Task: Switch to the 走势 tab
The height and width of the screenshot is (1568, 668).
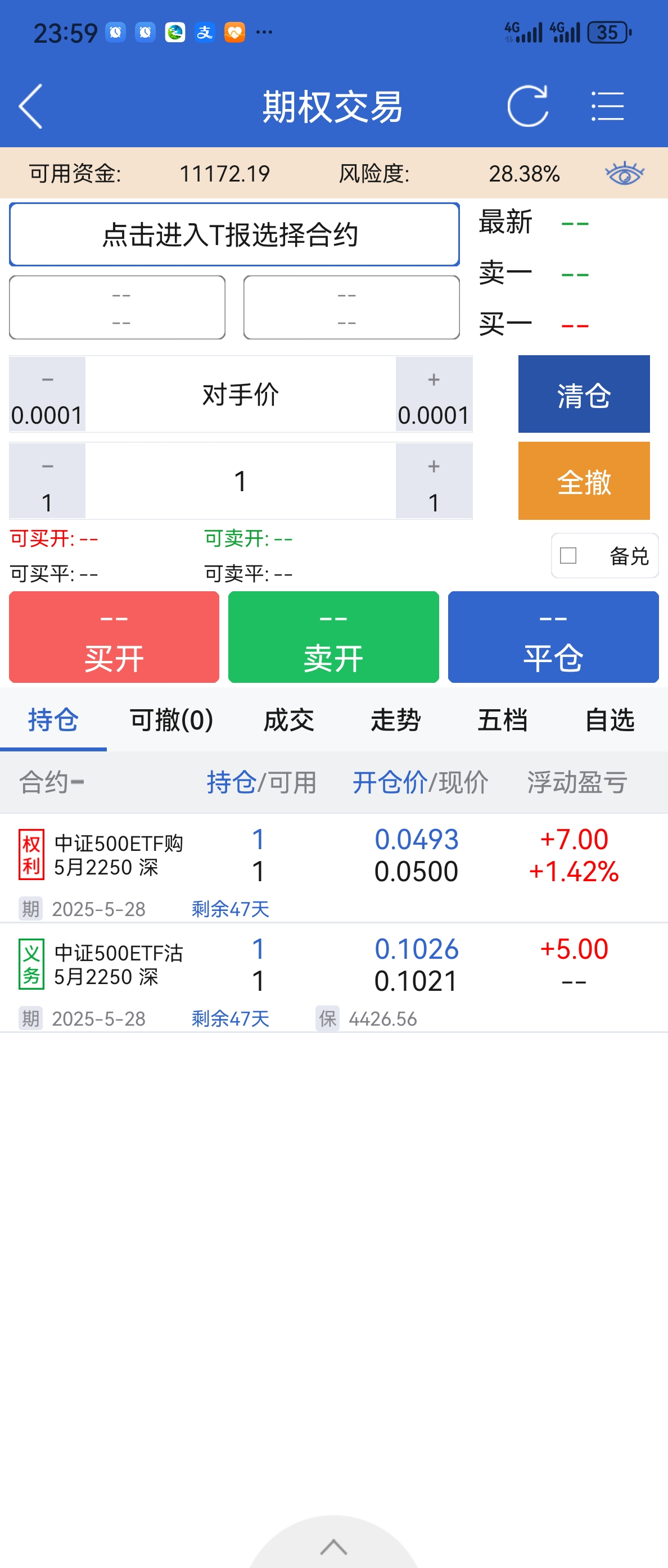Action: click(x=396, y=720)
